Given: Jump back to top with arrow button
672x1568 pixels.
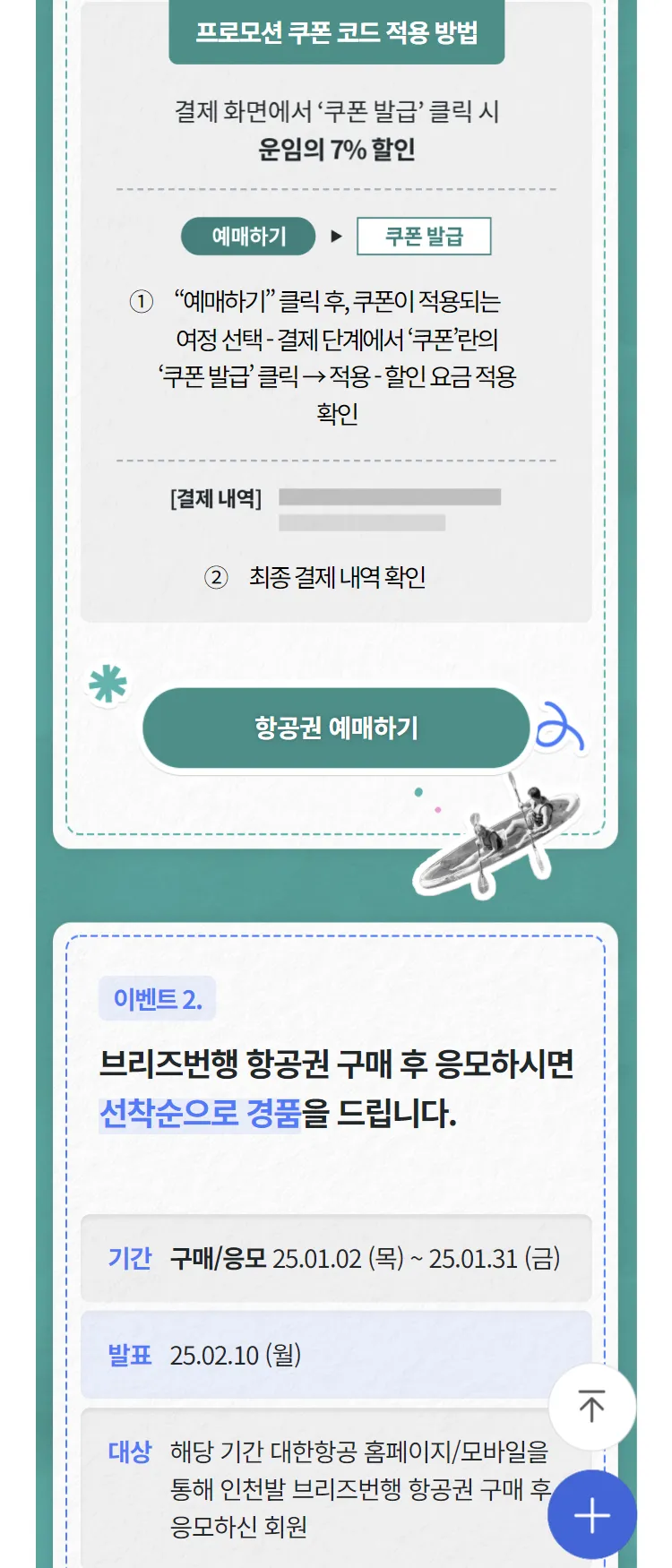Looking at the screenshot, I should (591, 1407).
